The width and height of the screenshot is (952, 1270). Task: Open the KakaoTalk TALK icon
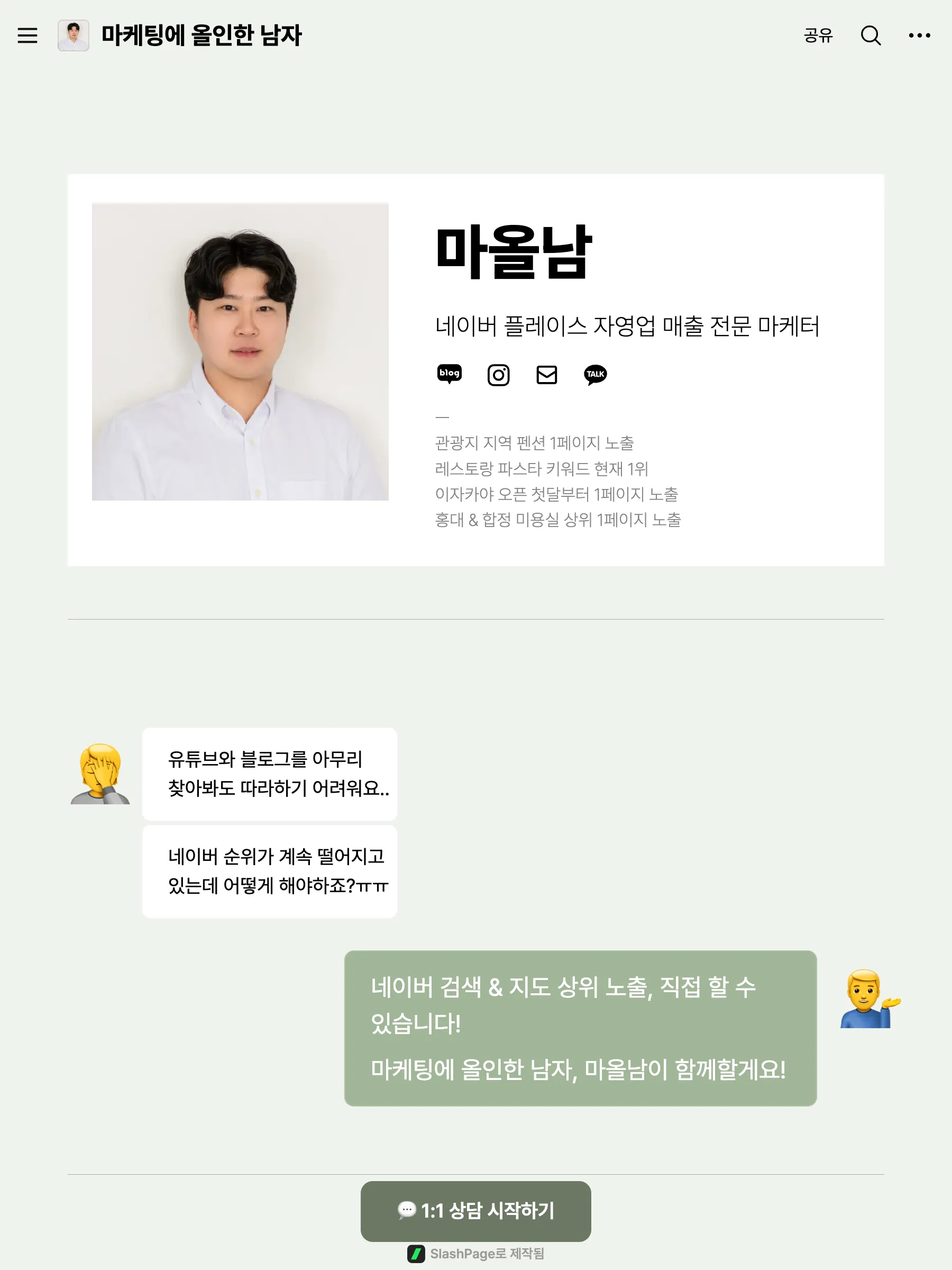(595, 375)
